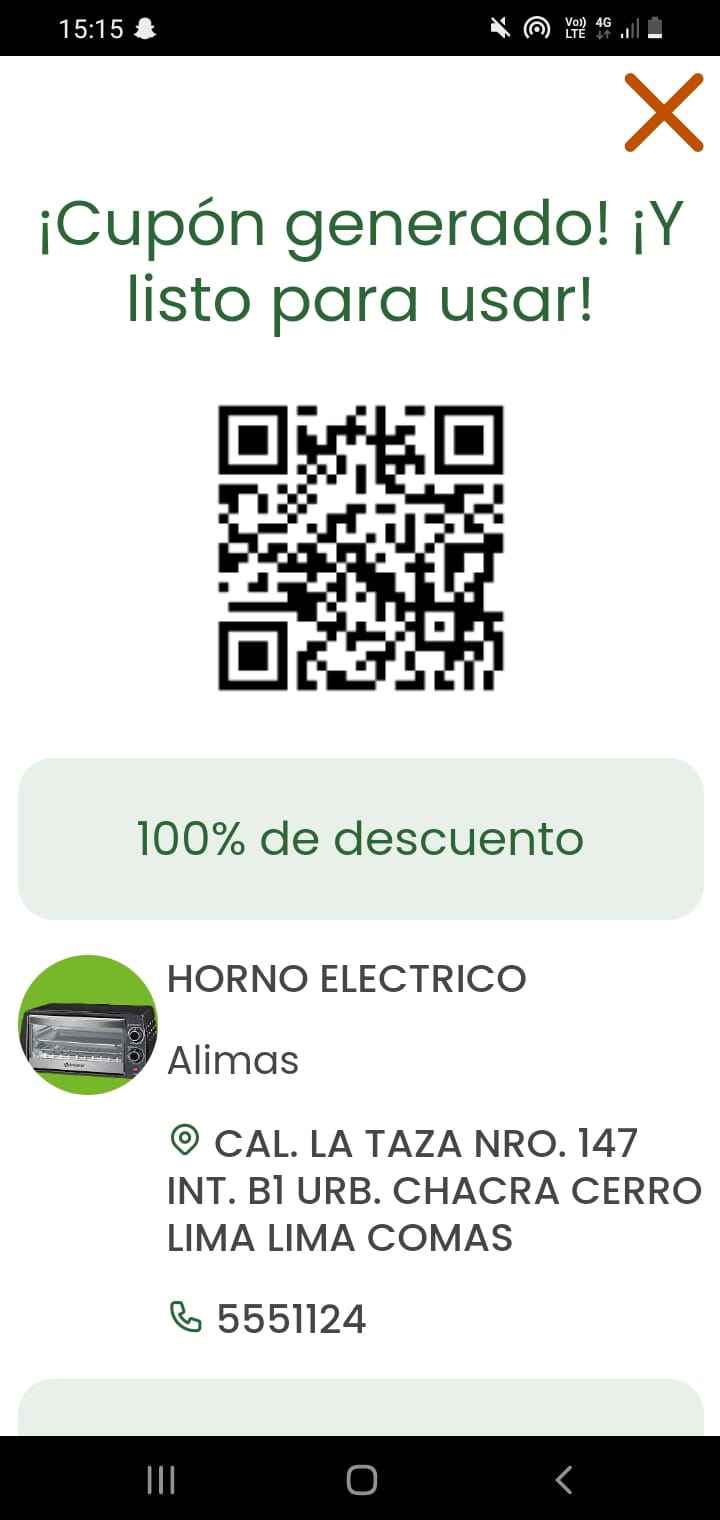Screen dimensions: 720x1520
Task: Open the Horno Electrico product image
Action: 88,1025
